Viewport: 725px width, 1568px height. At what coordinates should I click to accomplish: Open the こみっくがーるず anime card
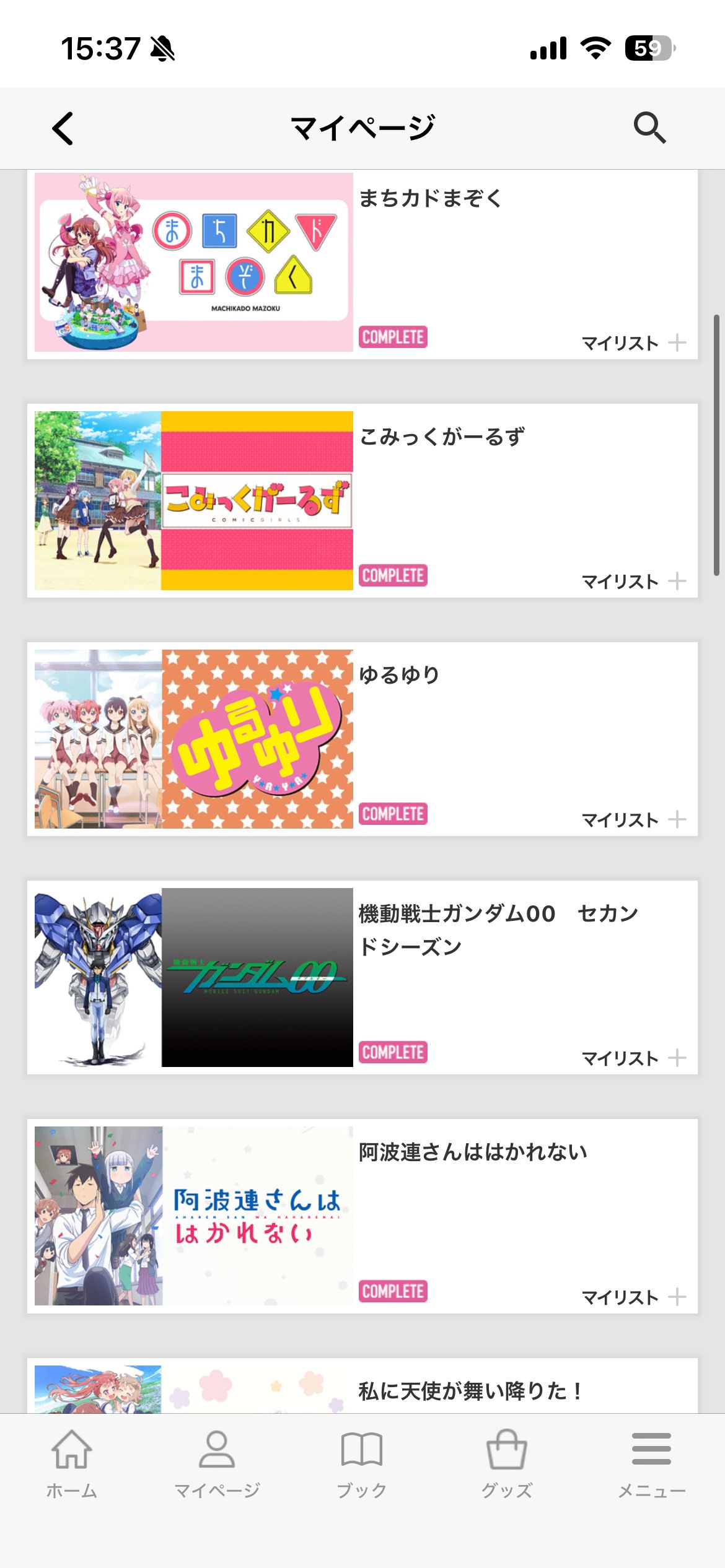pos(194,500)
